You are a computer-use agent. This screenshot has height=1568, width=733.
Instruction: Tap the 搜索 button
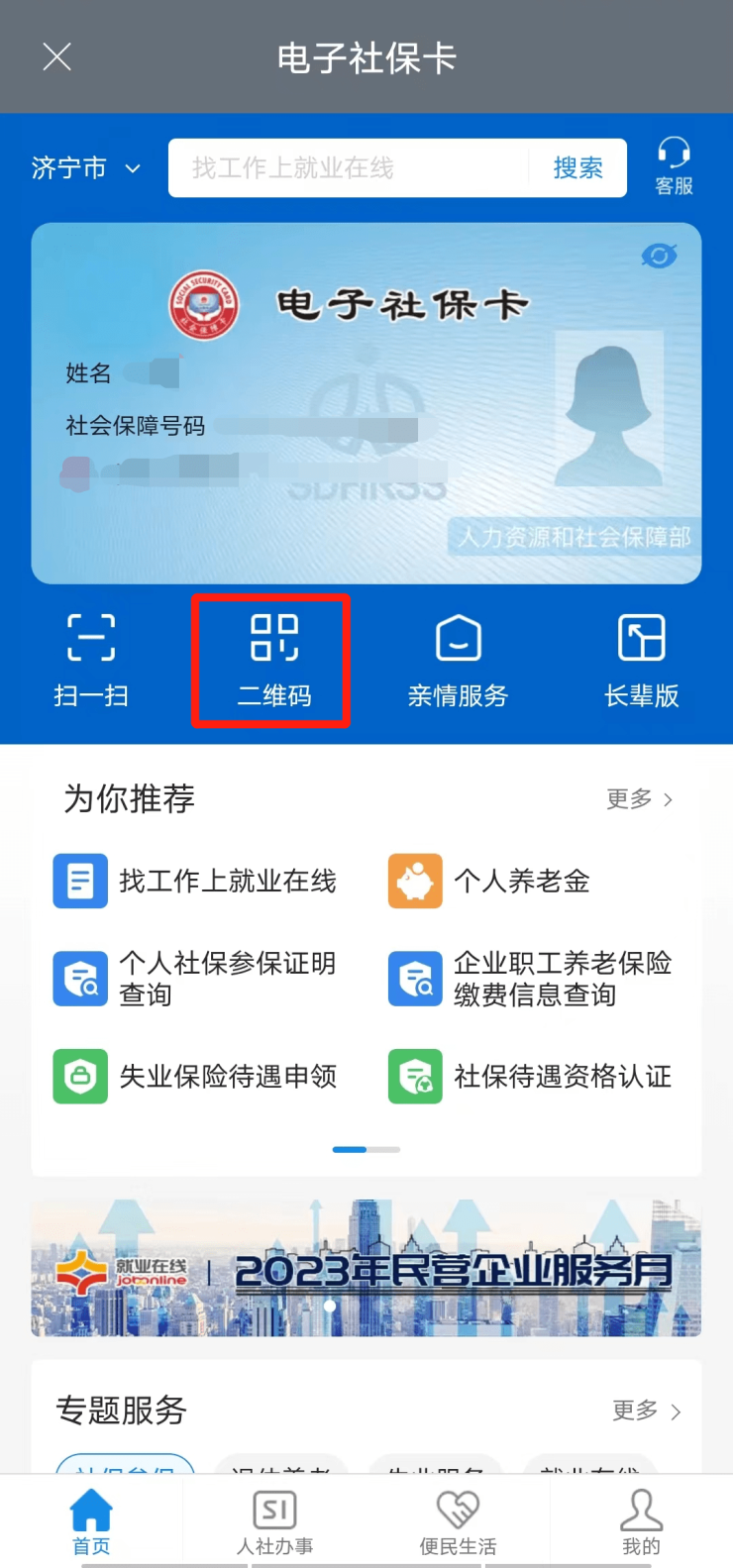coord(577,168)
